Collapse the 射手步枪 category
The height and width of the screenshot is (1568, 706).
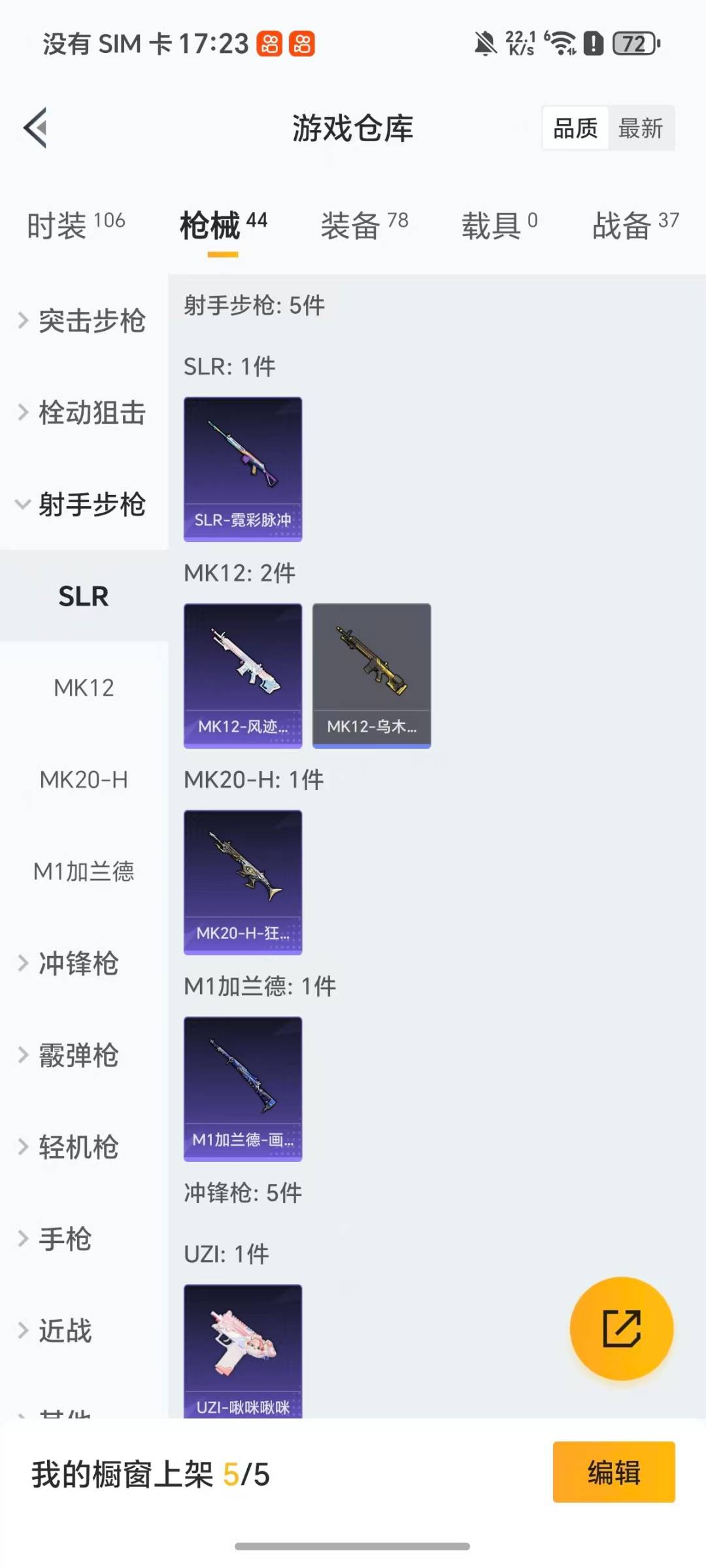point(92,505)
